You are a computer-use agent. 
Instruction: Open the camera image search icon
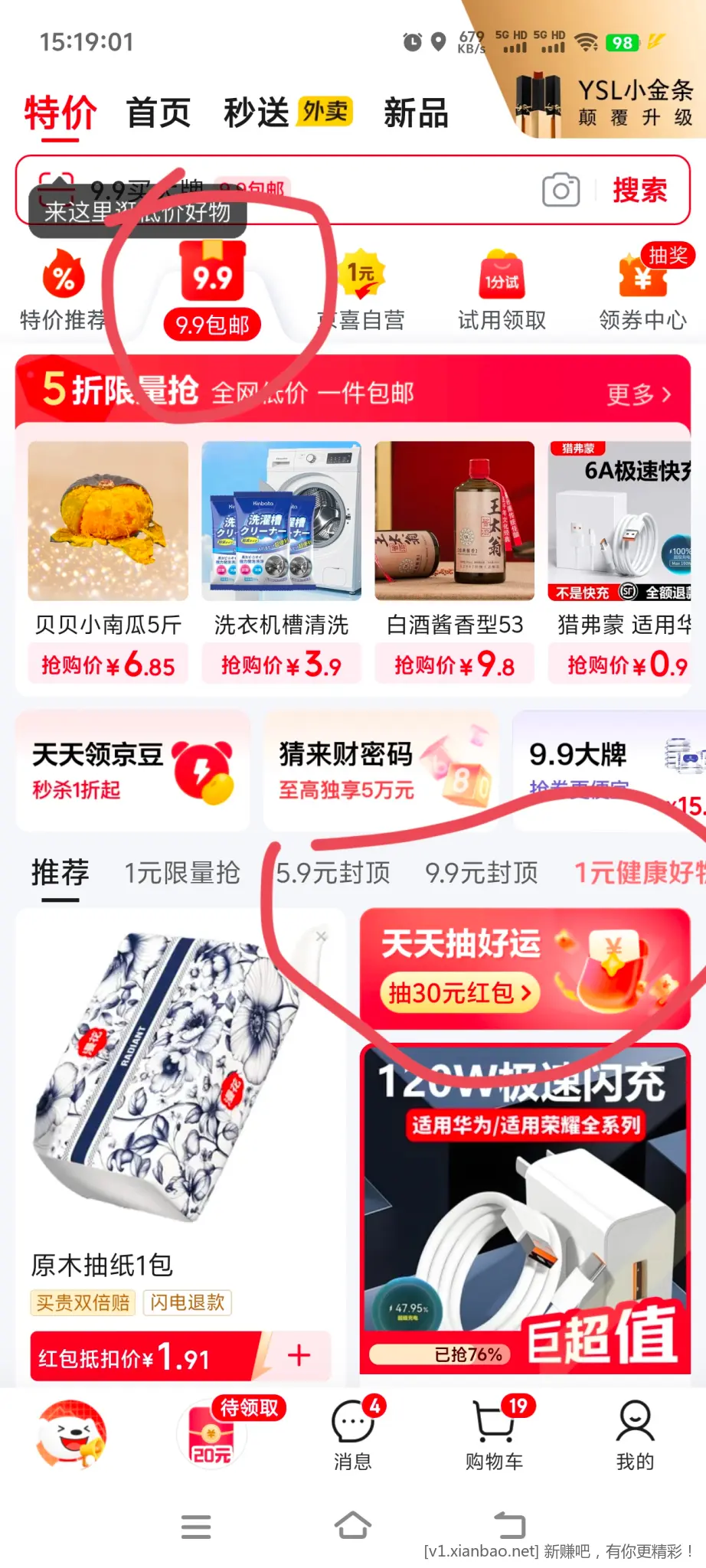coord(561,190)
